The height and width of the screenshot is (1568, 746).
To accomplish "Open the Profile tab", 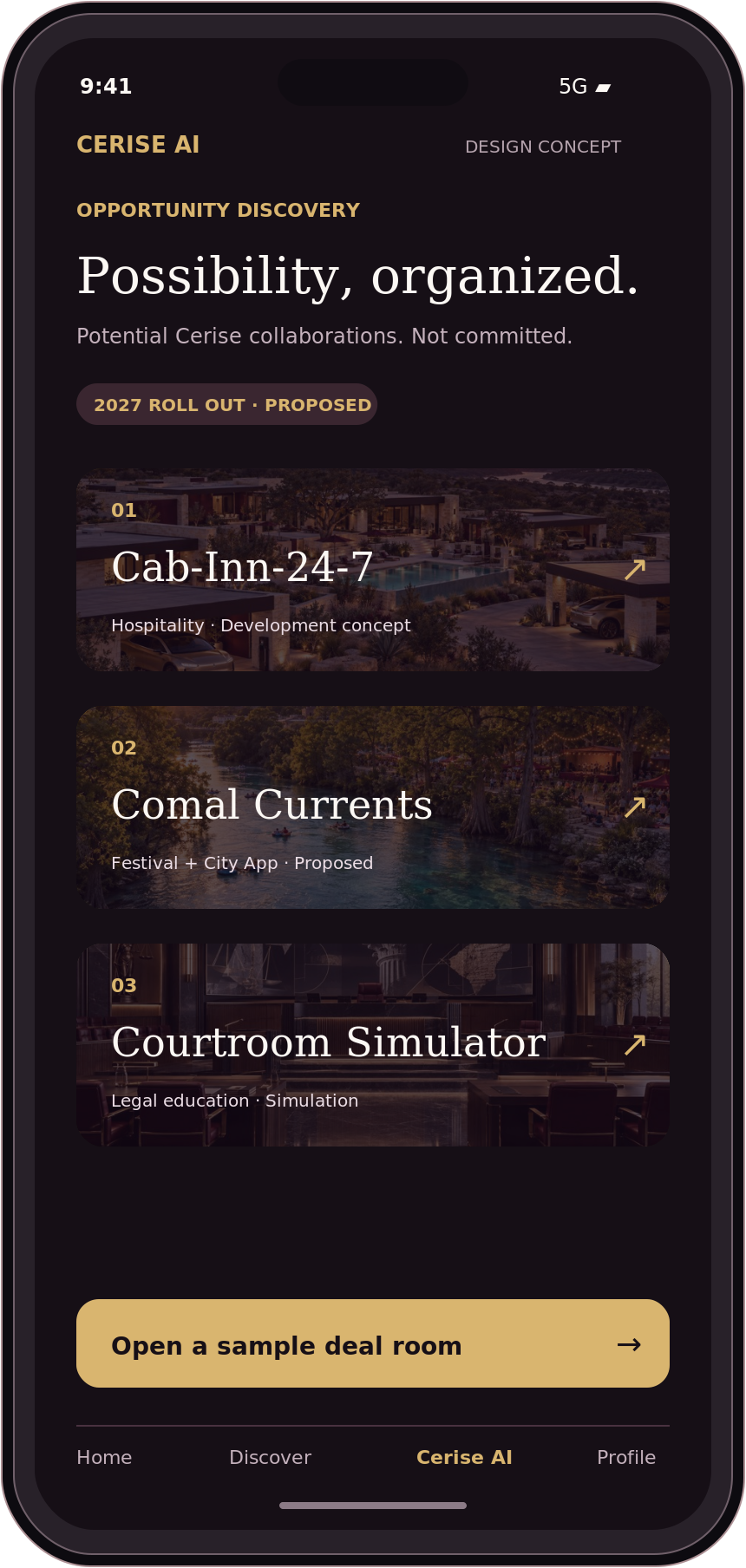I will tap(626, 1457).
